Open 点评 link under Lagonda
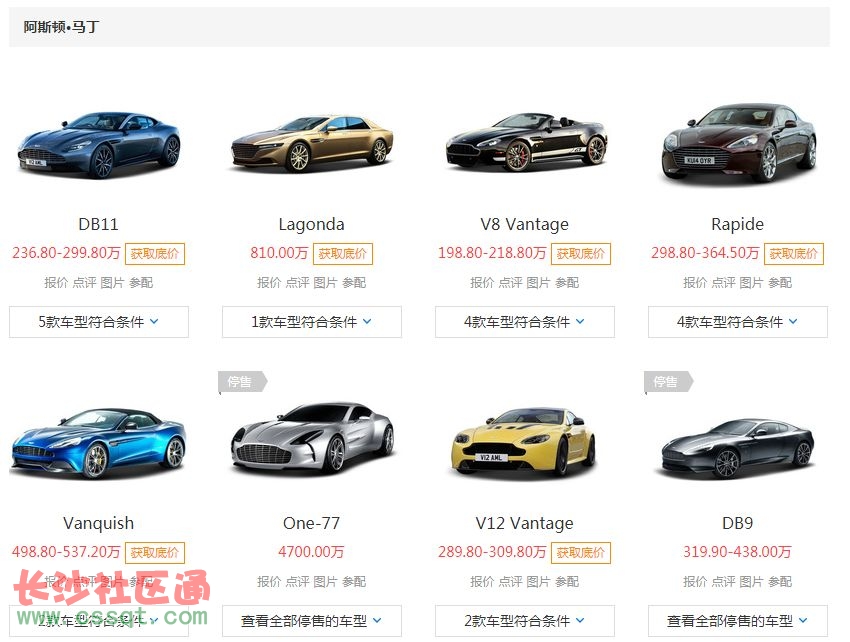 (x=297, y=283)
